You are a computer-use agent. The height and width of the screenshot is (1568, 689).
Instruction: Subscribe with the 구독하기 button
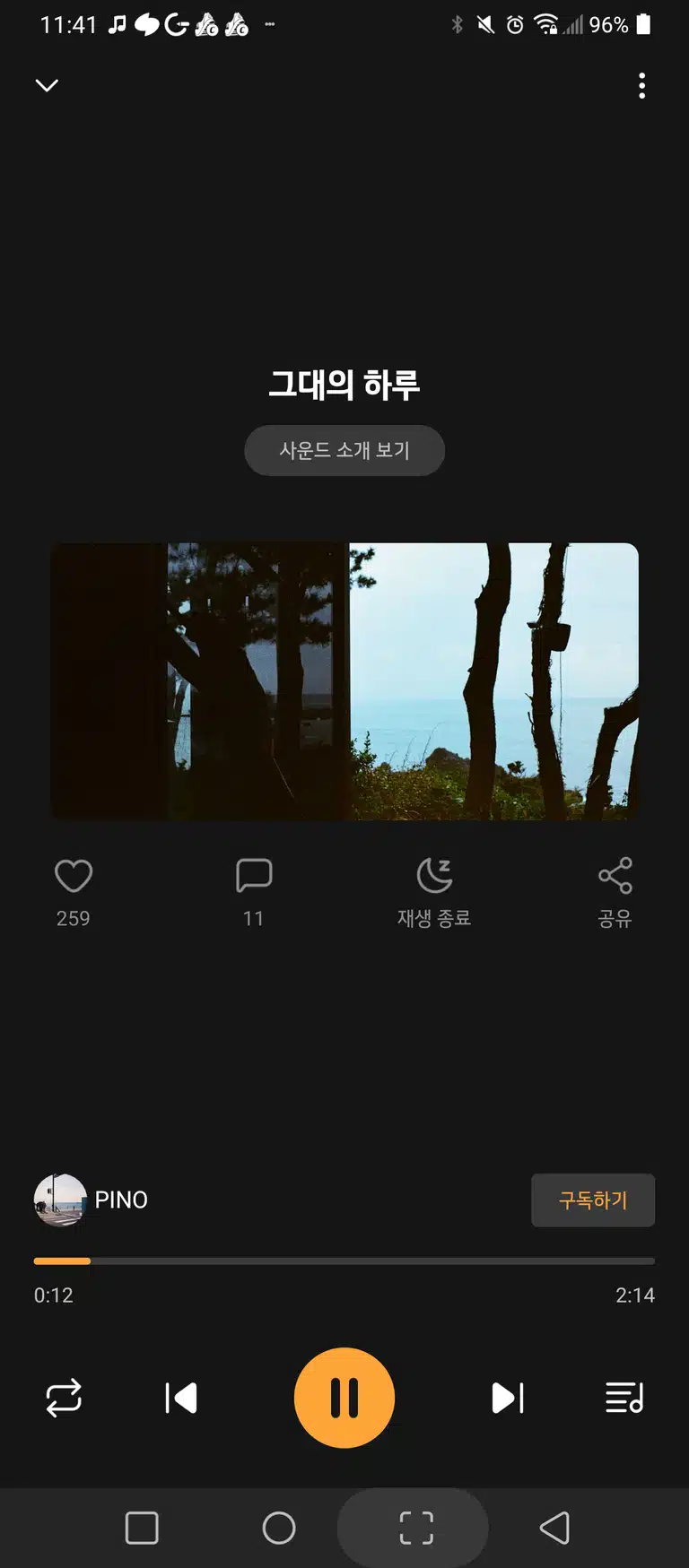[x=593, y=1200]
